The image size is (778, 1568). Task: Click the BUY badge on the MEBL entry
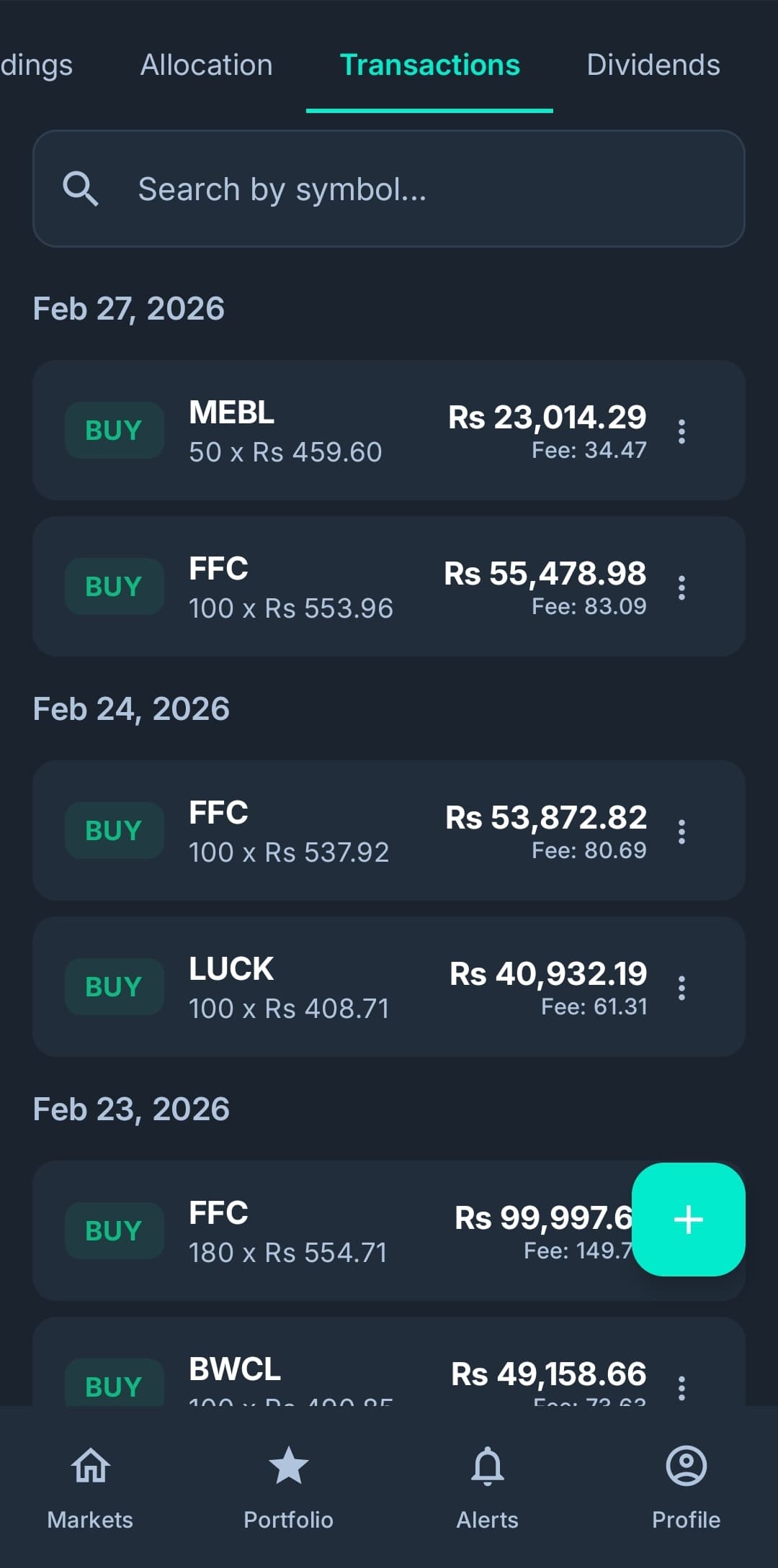[114, 430]
